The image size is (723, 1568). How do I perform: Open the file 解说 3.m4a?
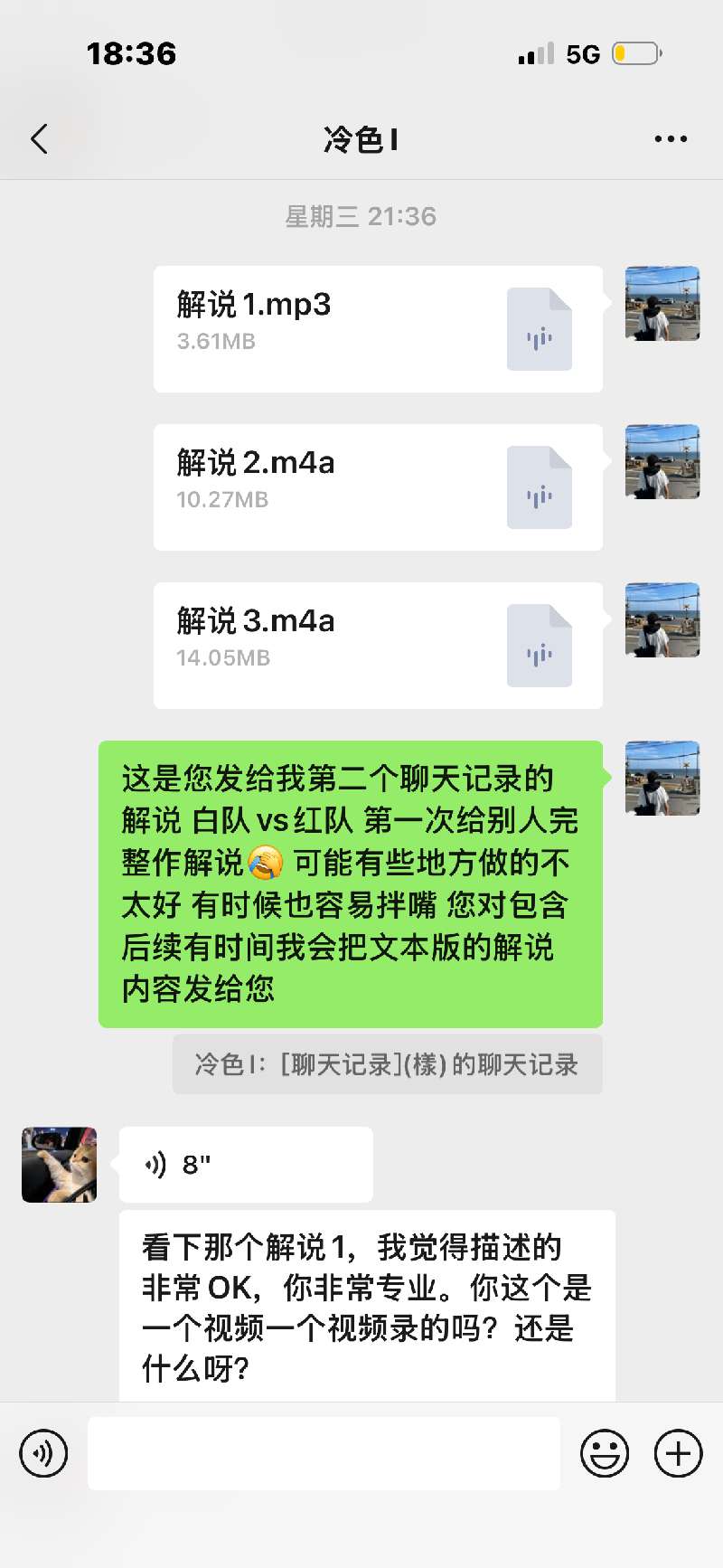[378, 646]
